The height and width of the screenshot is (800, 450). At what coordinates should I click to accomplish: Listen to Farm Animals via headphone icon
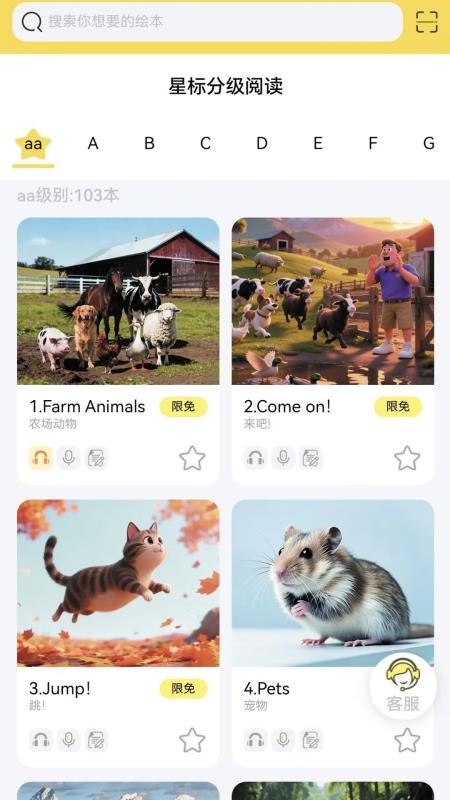(41, 458)
